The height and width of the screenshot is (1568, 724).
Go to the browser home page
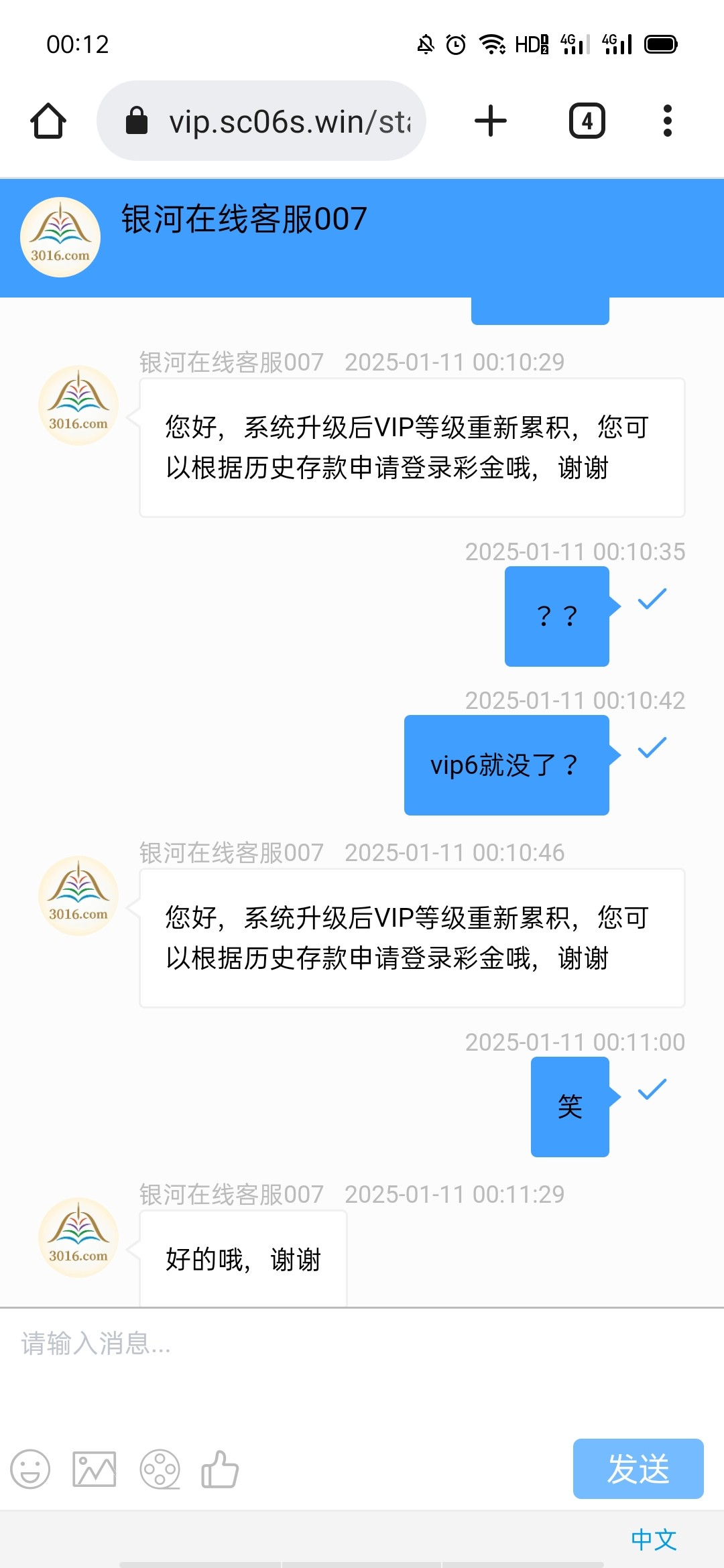48,121
